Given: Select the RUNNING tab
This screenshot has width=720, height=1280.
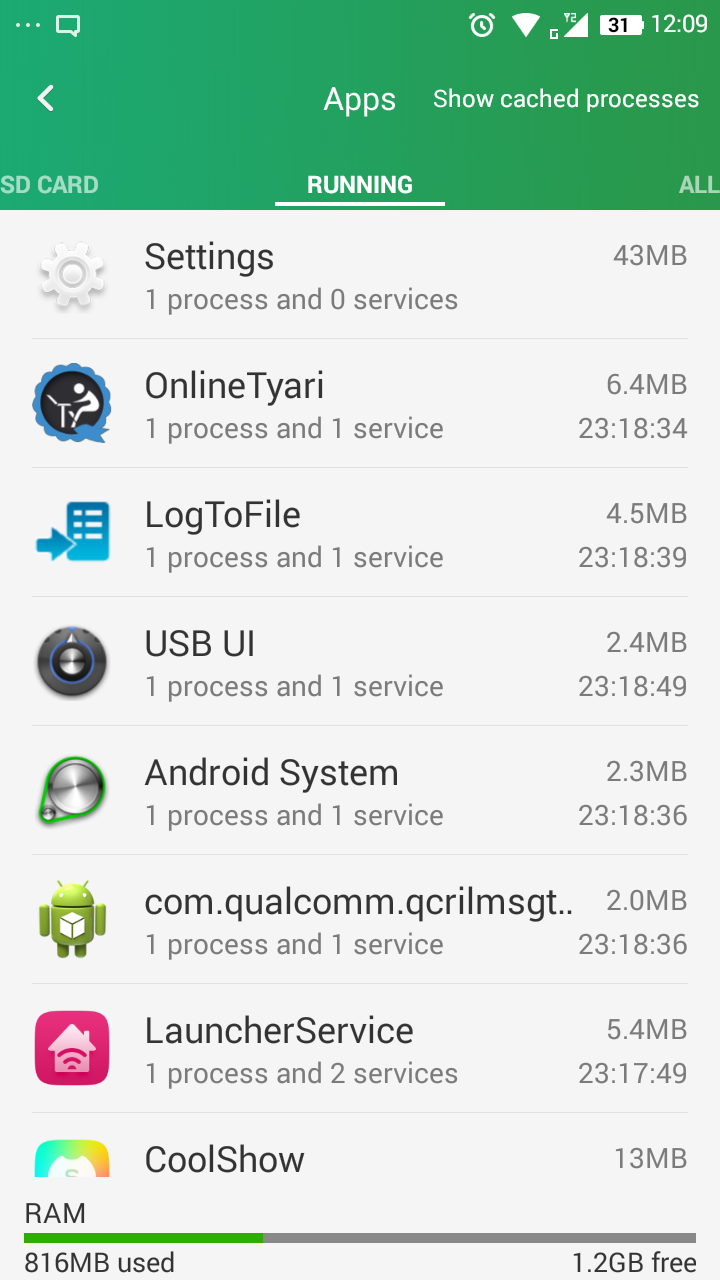Looking at the screenshot, I should point(360,185).
